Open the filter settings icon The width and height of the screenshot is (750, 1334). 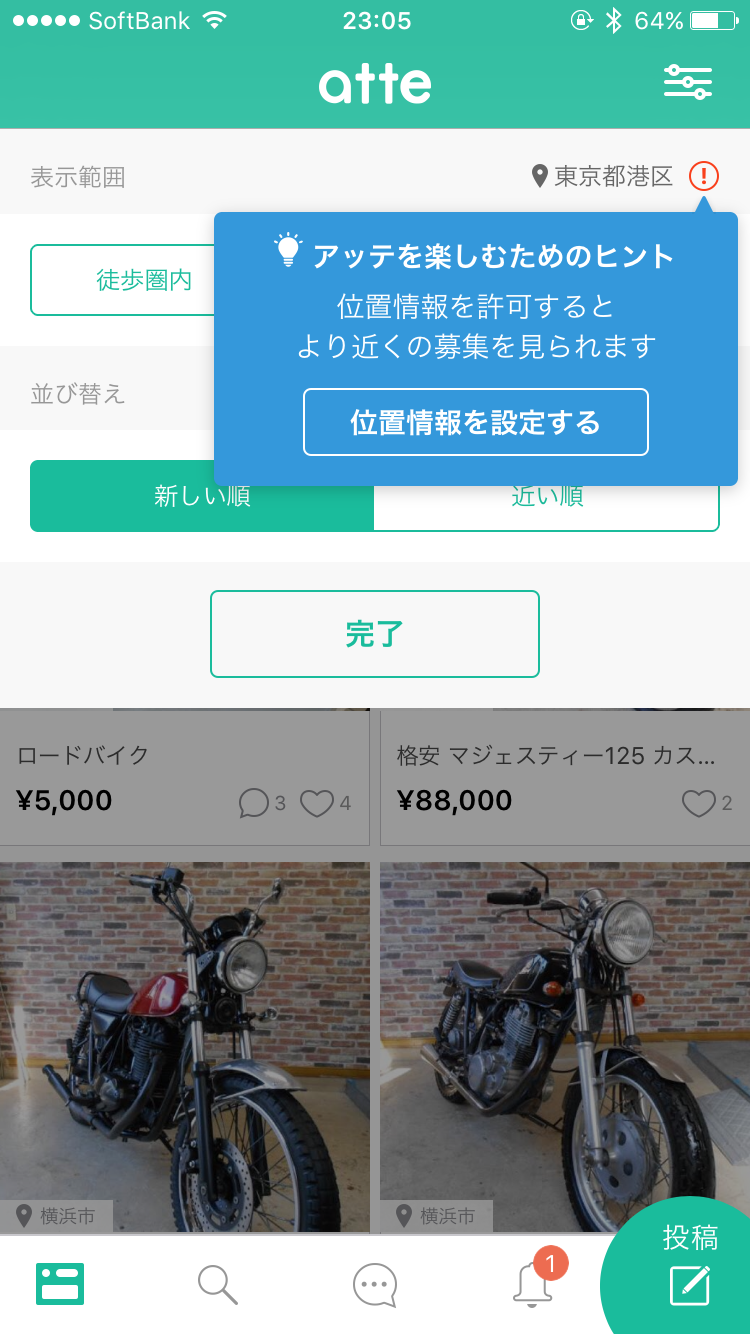688,83
